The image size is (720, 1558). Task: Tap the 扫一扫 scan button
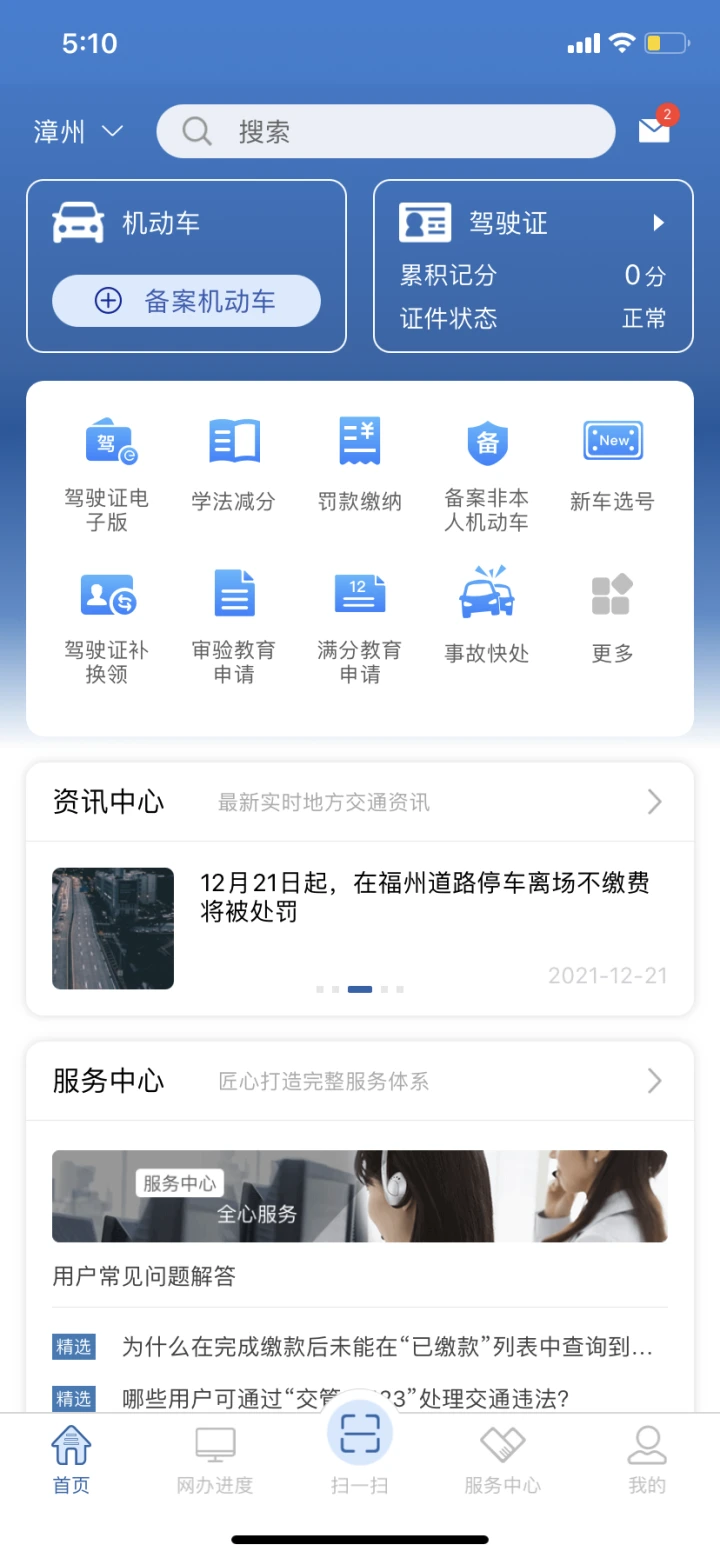360,1450
